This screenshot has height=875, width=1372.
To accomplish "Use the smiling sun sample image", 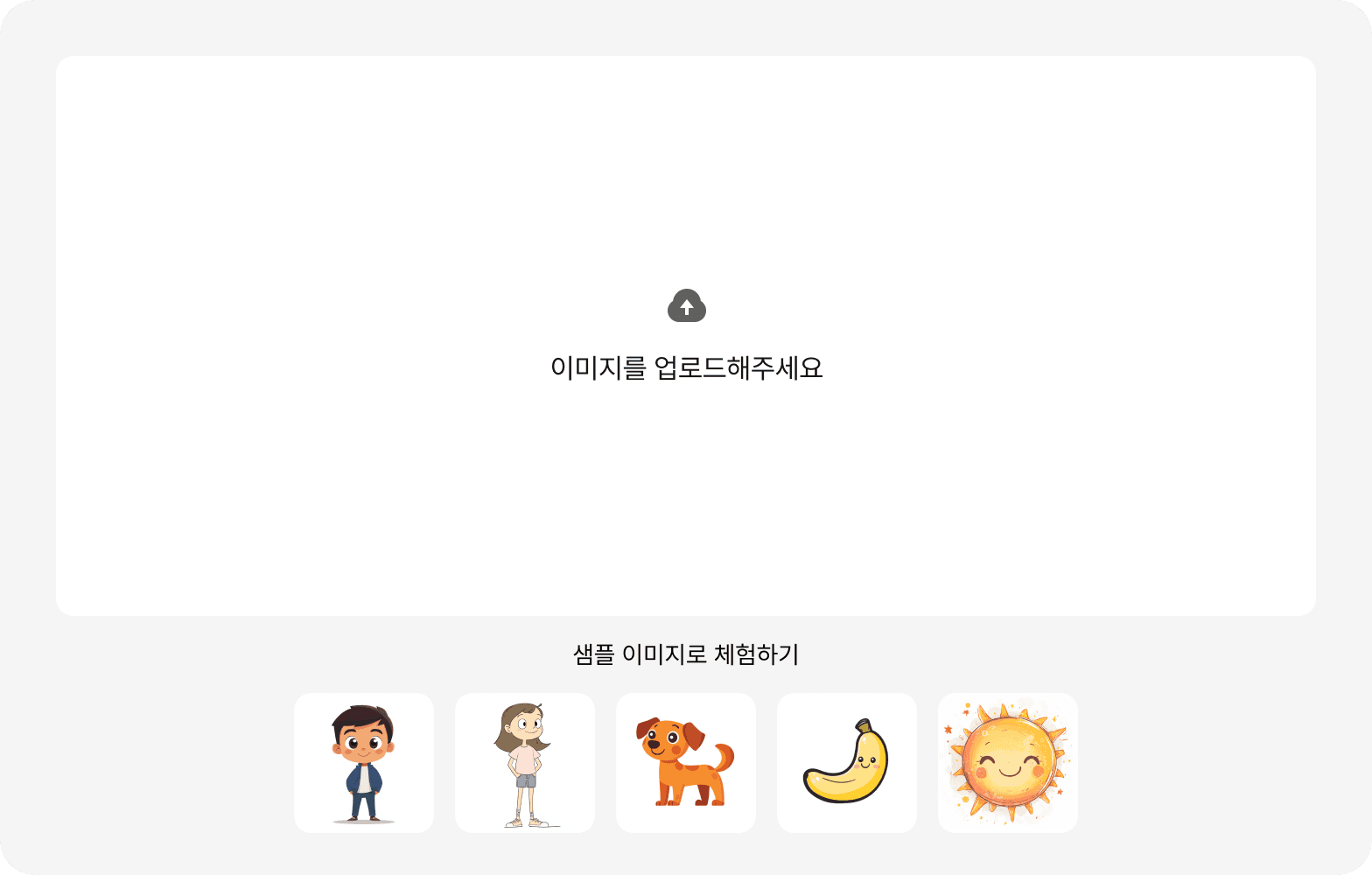I will click(x=1008, y=763).
